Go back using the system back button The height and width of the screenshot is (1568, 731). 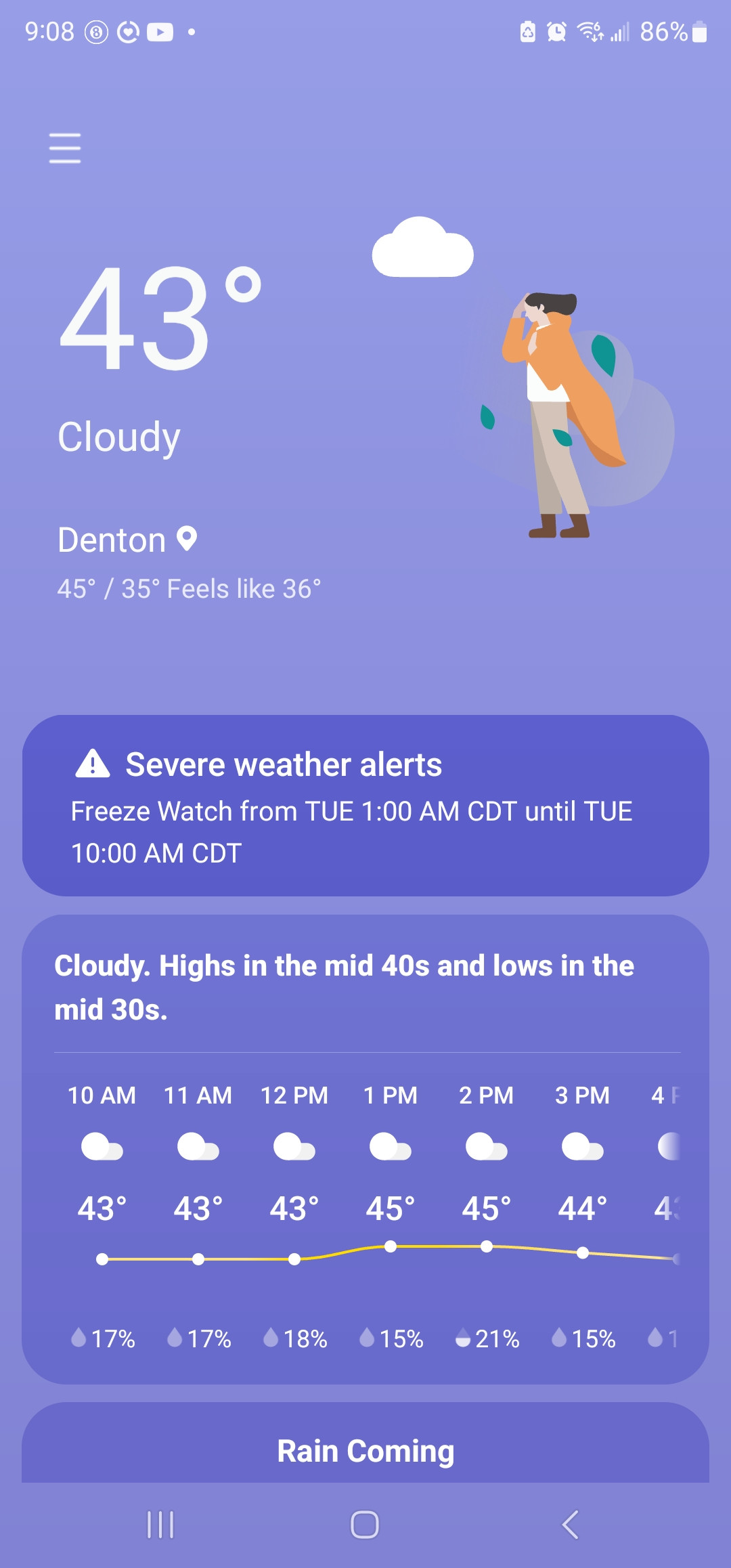coord(571,1525)
